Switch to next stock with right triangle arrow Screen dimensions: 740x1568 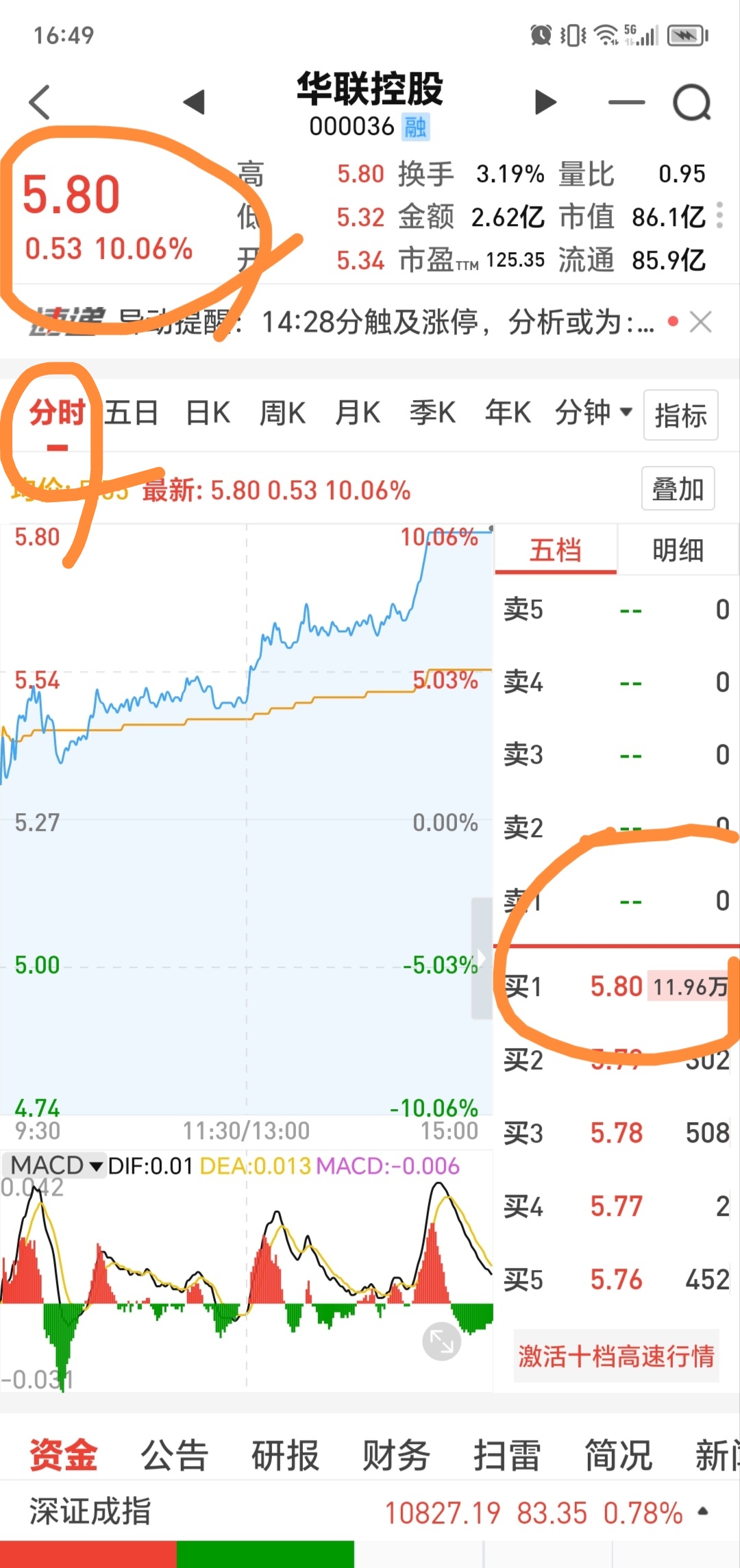click(545, 101)
